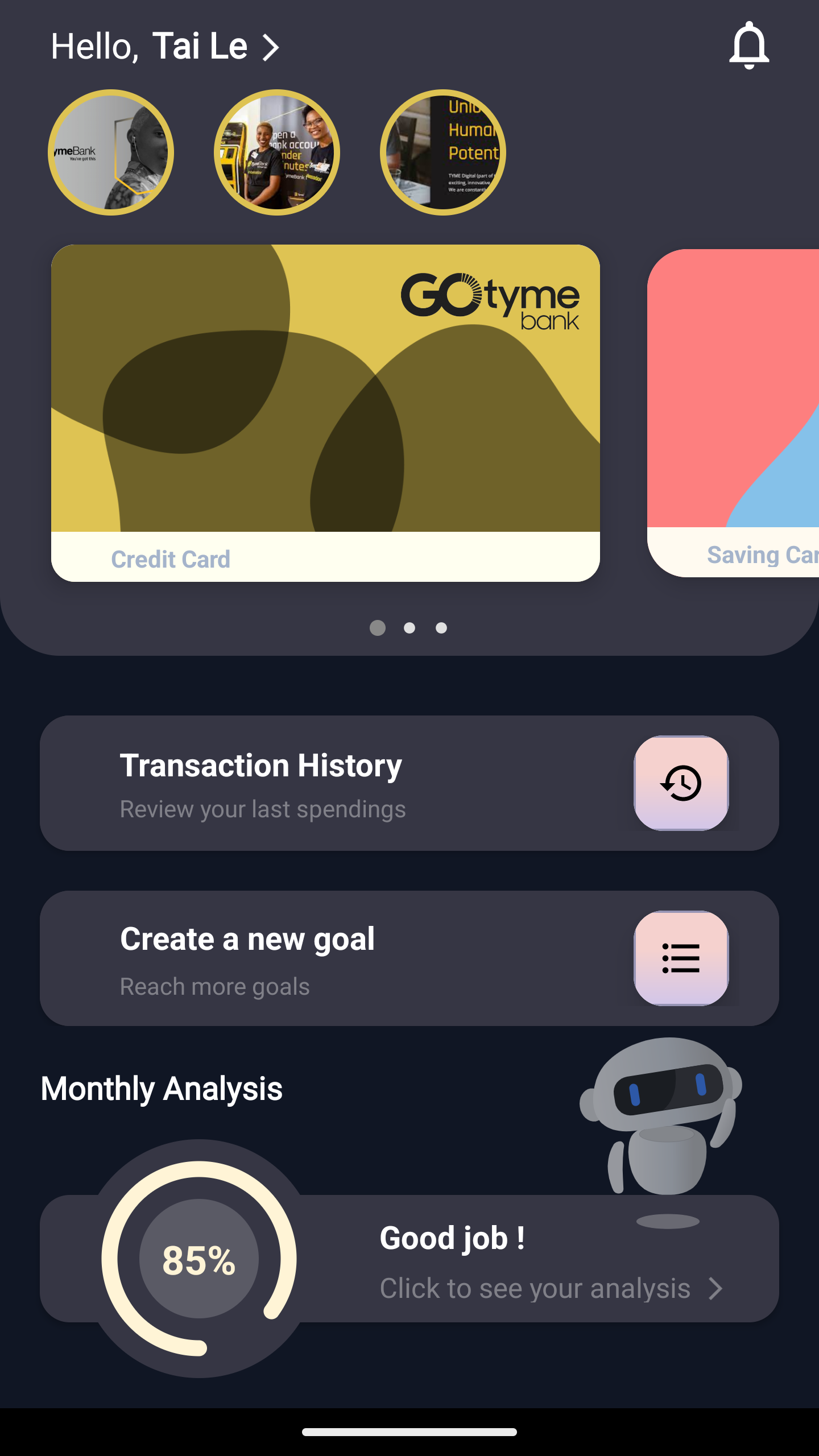Viewport: 819px width, 1456px height.
Task: Open the notifications bell
Action: (x=749, y=45)
